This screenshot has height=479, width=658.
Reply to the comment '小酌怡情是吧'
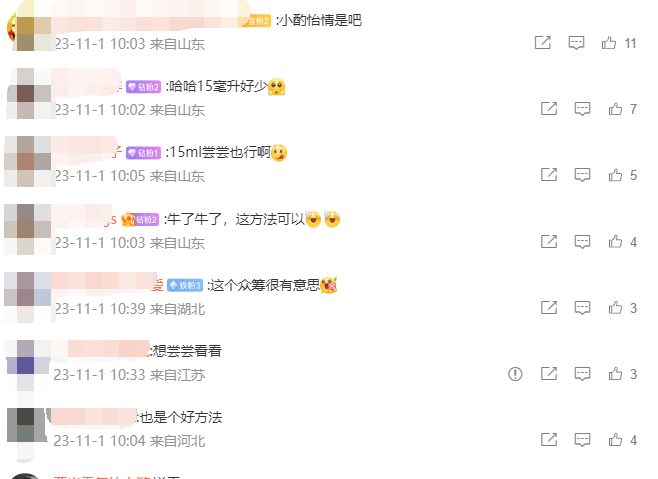pos(577,43)
